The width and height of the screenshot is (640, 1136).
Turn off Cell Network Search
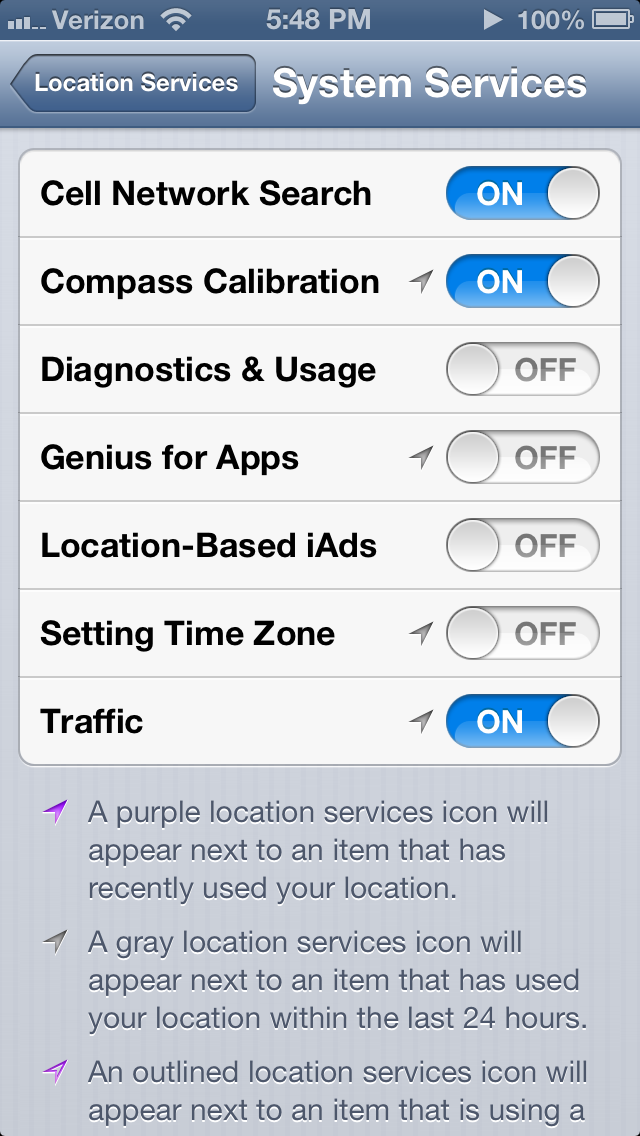pyautogui.click(x=522, y=194)
